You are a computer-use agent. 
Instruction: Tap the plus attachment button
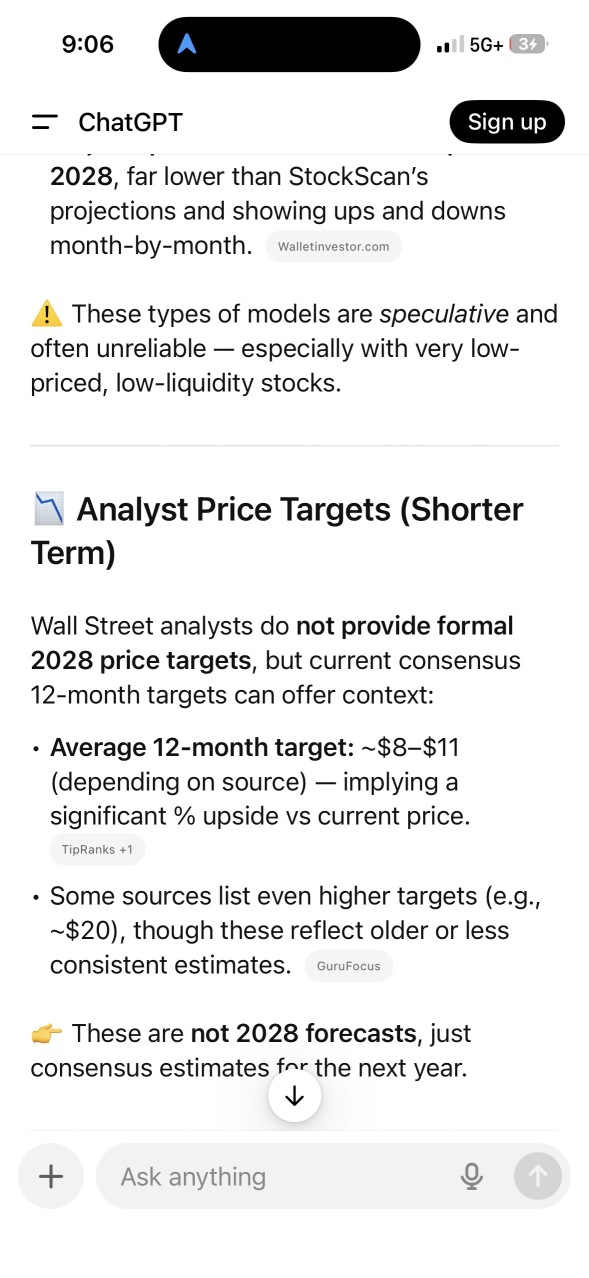click(x=50, y=1176)
